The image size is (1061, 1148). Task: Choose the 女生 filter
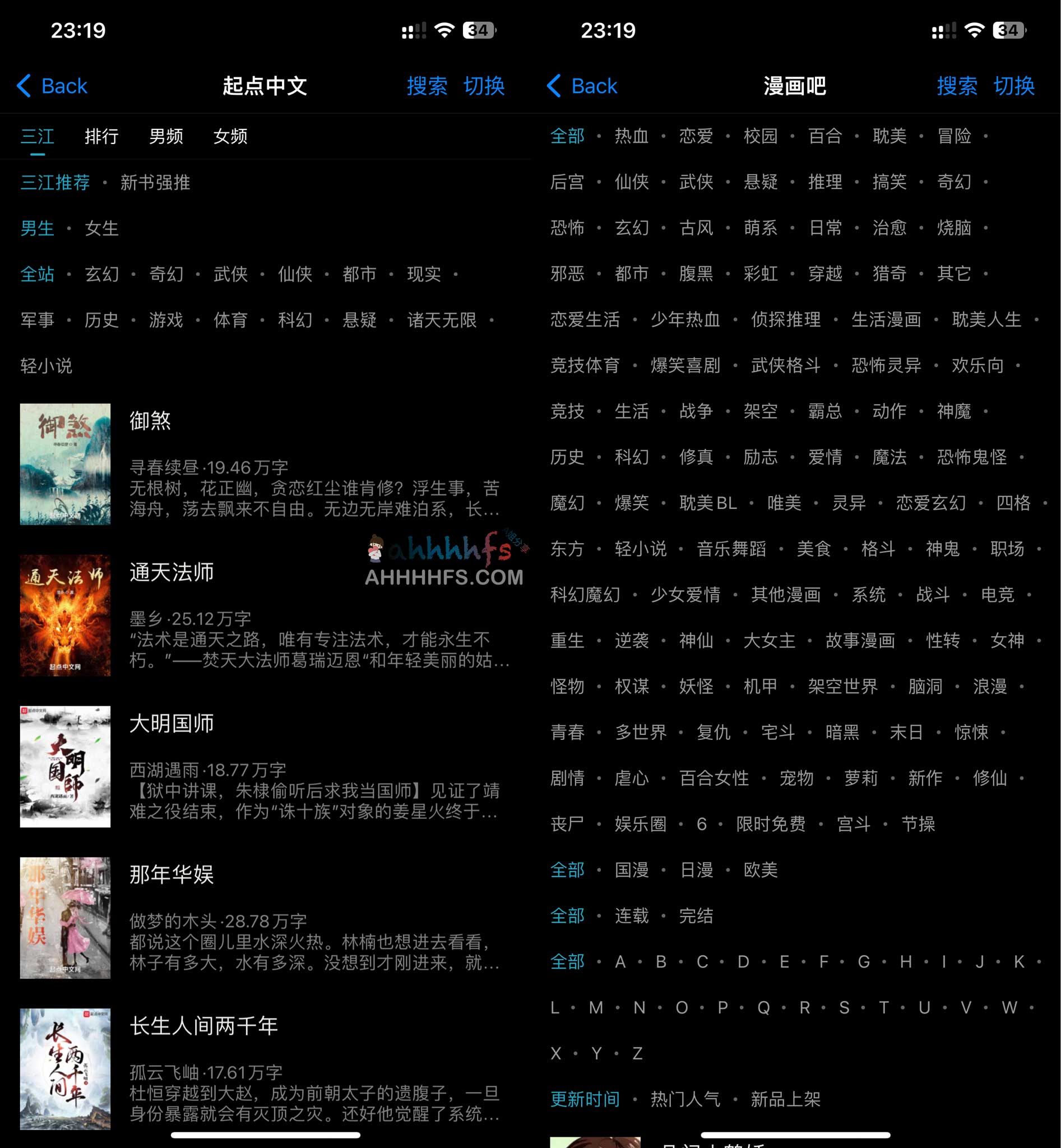tap(101, 229)
